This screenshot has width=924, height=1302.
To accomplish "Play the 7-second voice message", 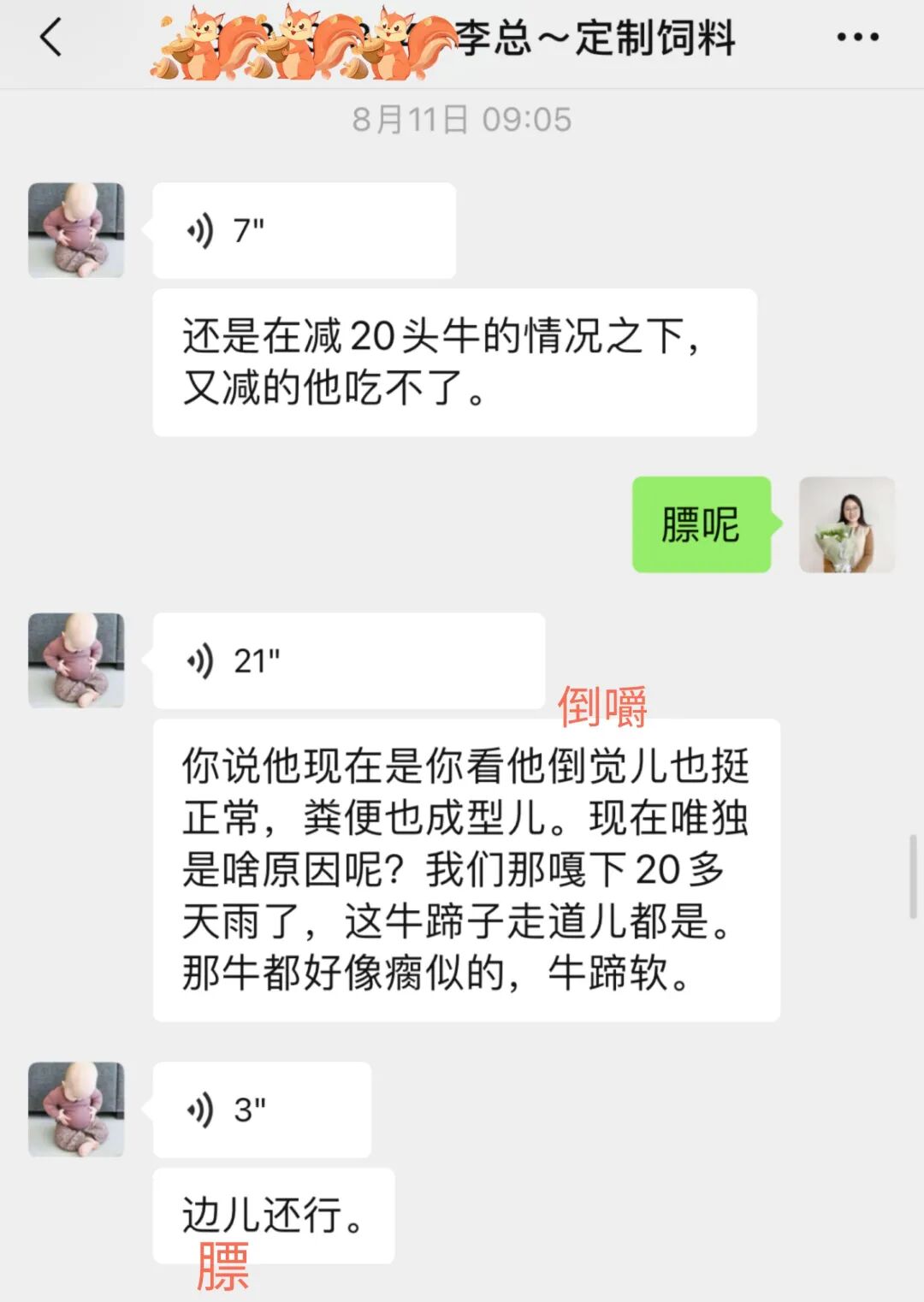I will point(304,230).
